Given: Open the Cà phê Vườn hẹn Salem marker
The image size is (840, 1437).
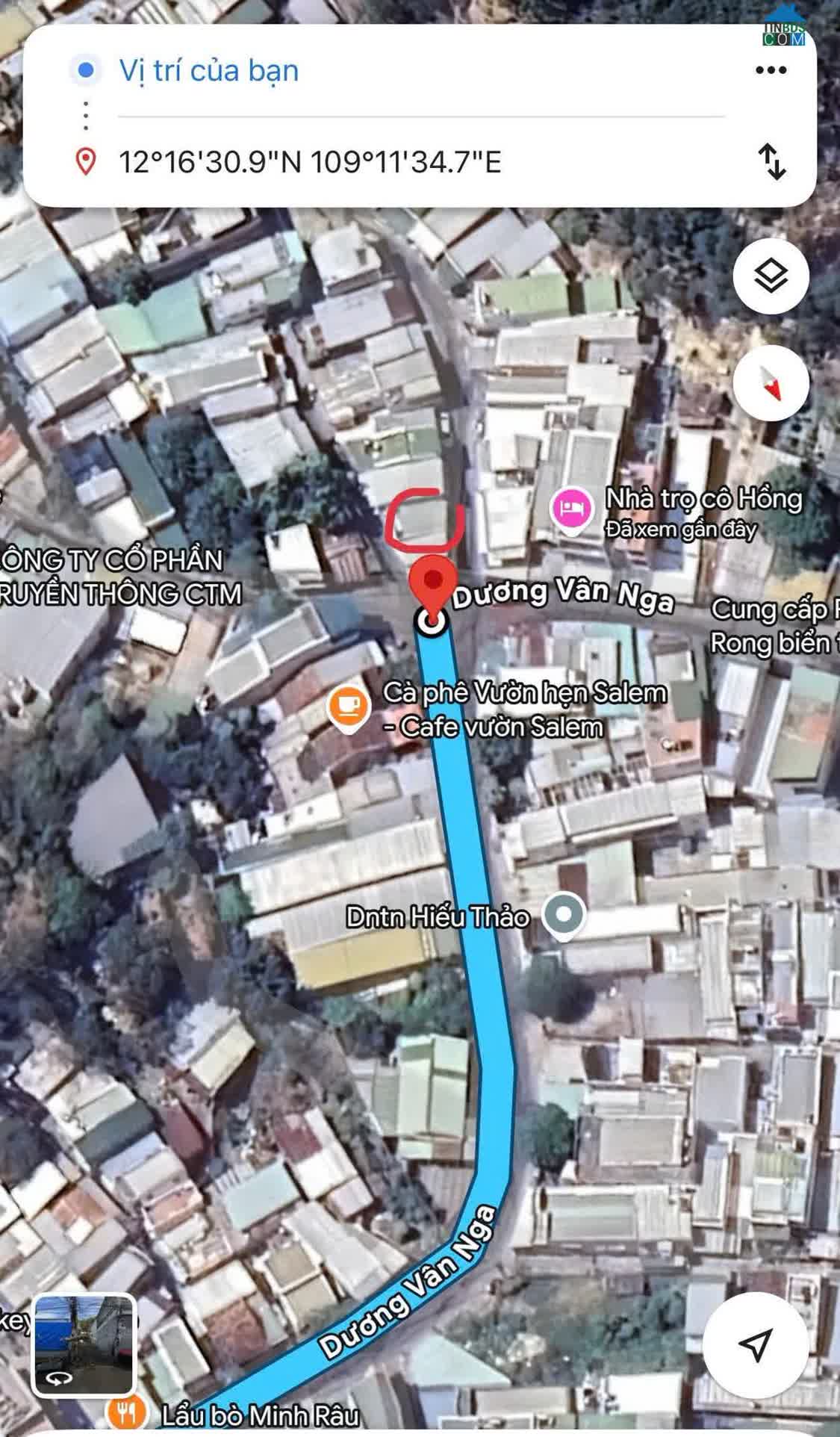Looking at the screenshot, I should point(349,707).
